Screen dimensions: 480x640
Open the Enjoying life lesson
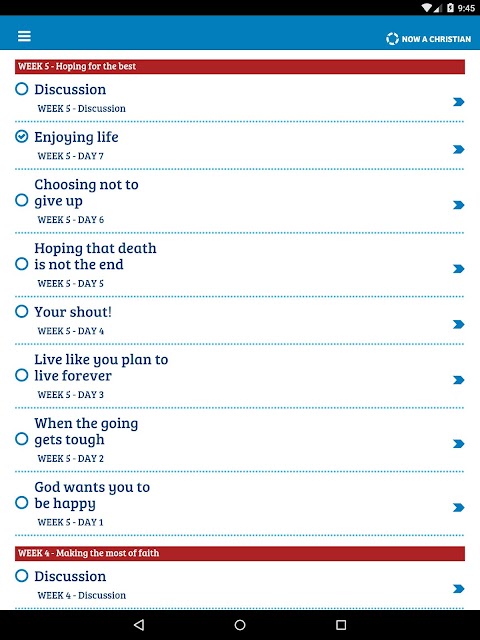pos(240,146)
